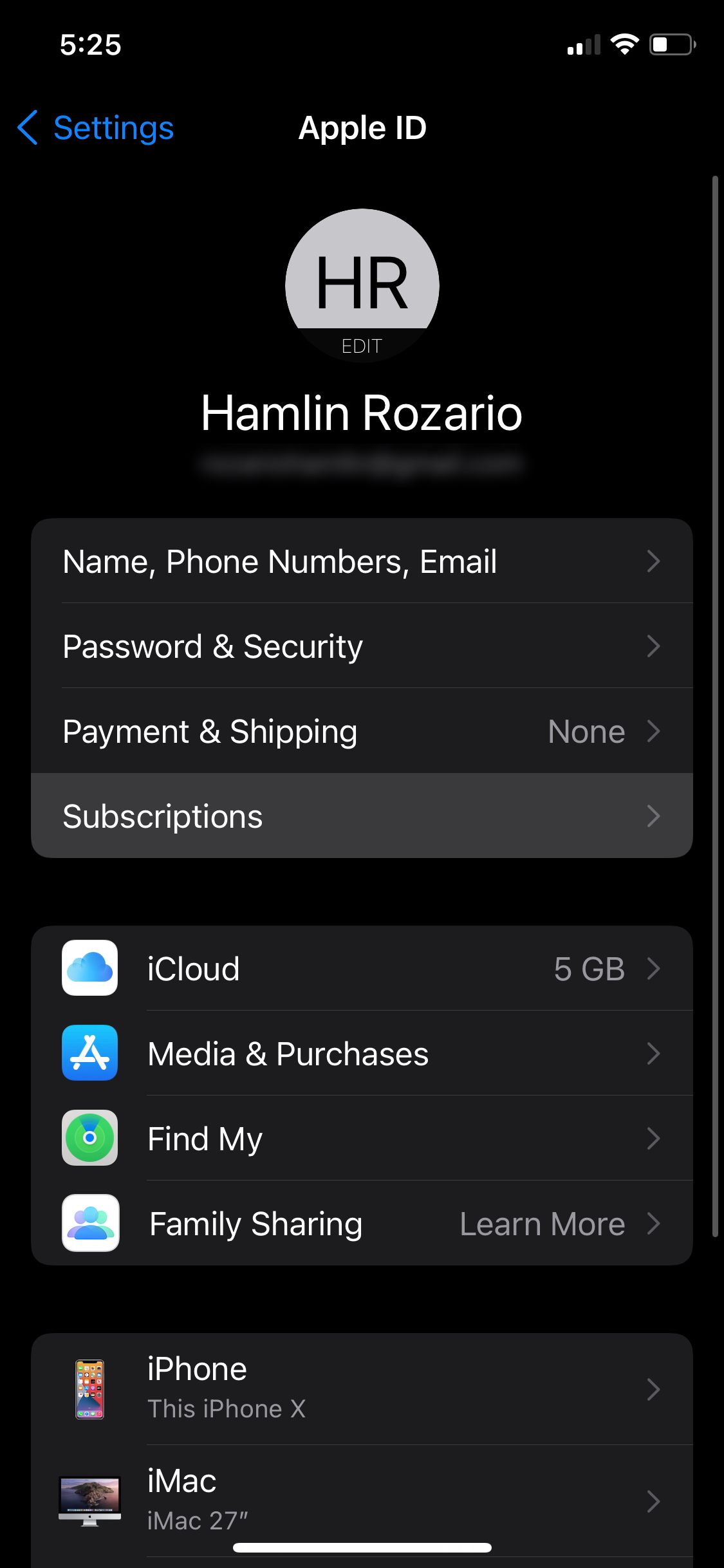
Task: Expand Name, Phone Numbers, Email
Action: (362, 561)
